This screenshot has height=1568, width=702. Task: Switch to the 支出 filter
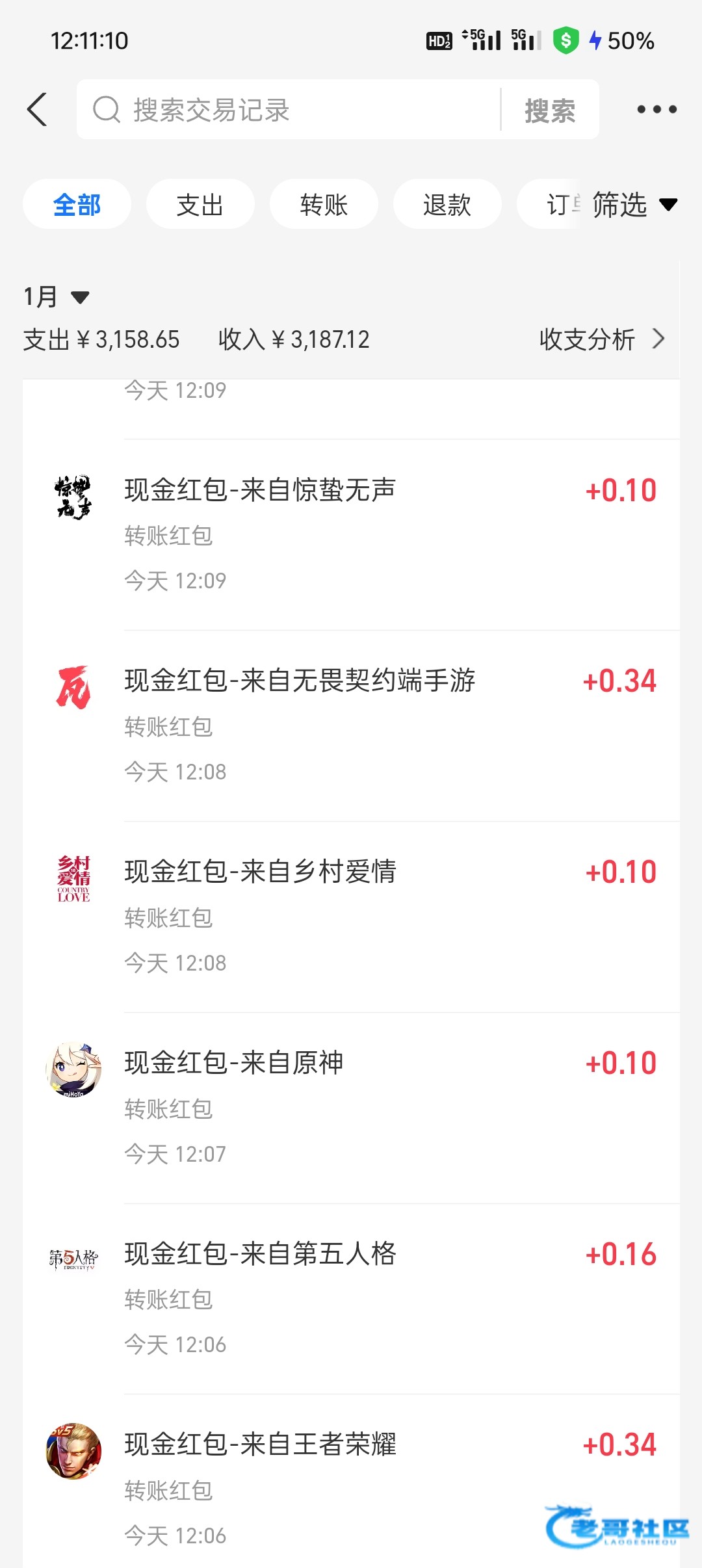pyautogui.click(x=200, y=205)
